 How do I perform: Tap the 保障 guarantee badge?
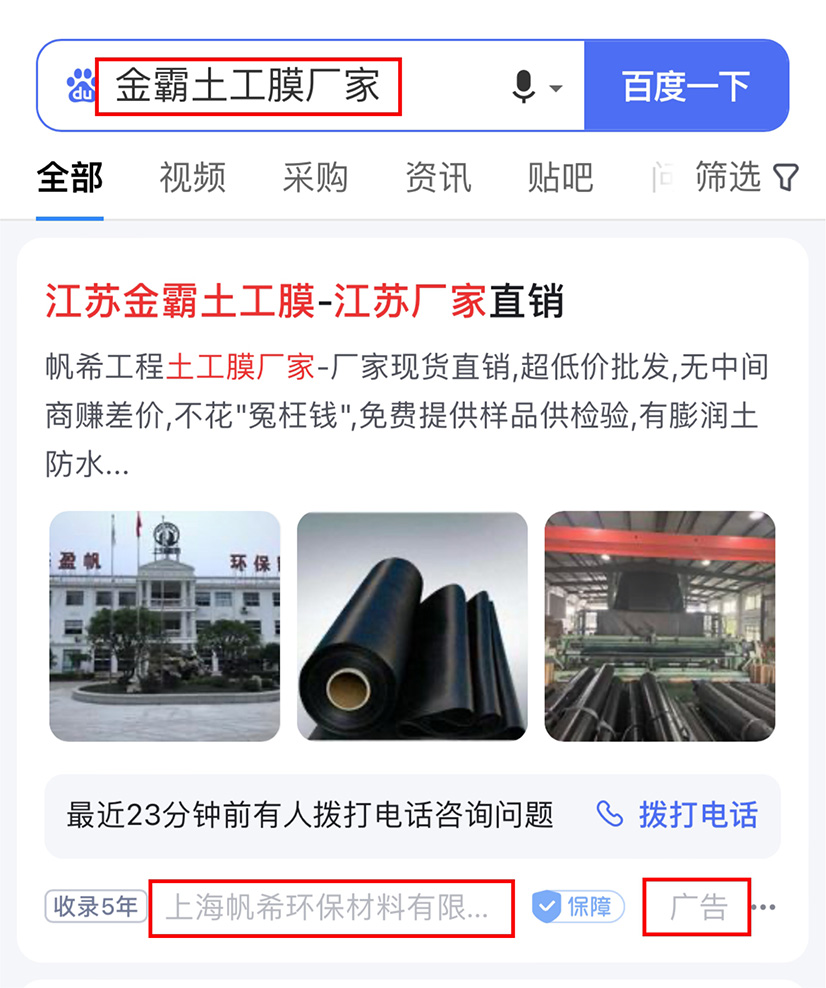tap(578, 908)
